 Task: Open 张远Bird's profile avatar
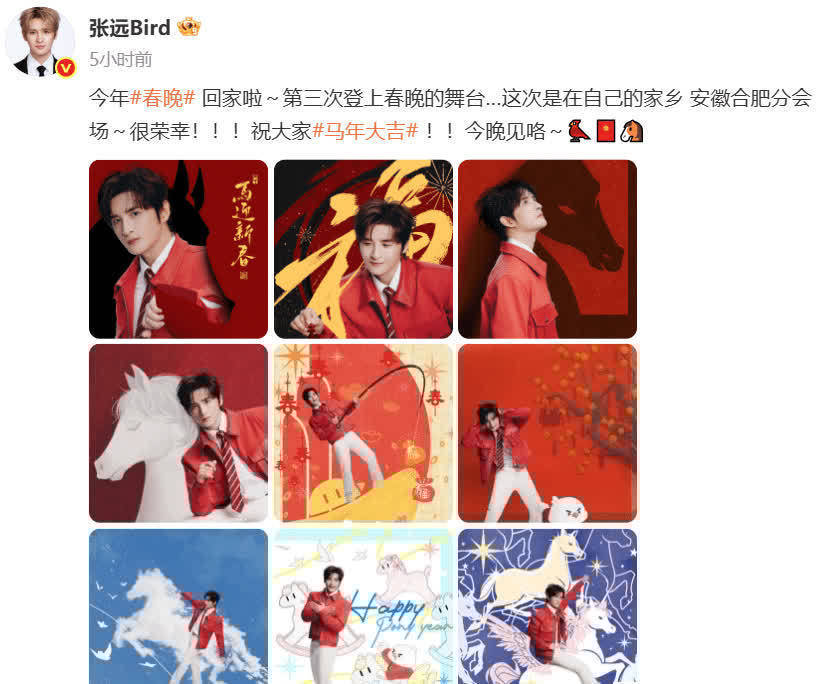click(x=39, y=45)
